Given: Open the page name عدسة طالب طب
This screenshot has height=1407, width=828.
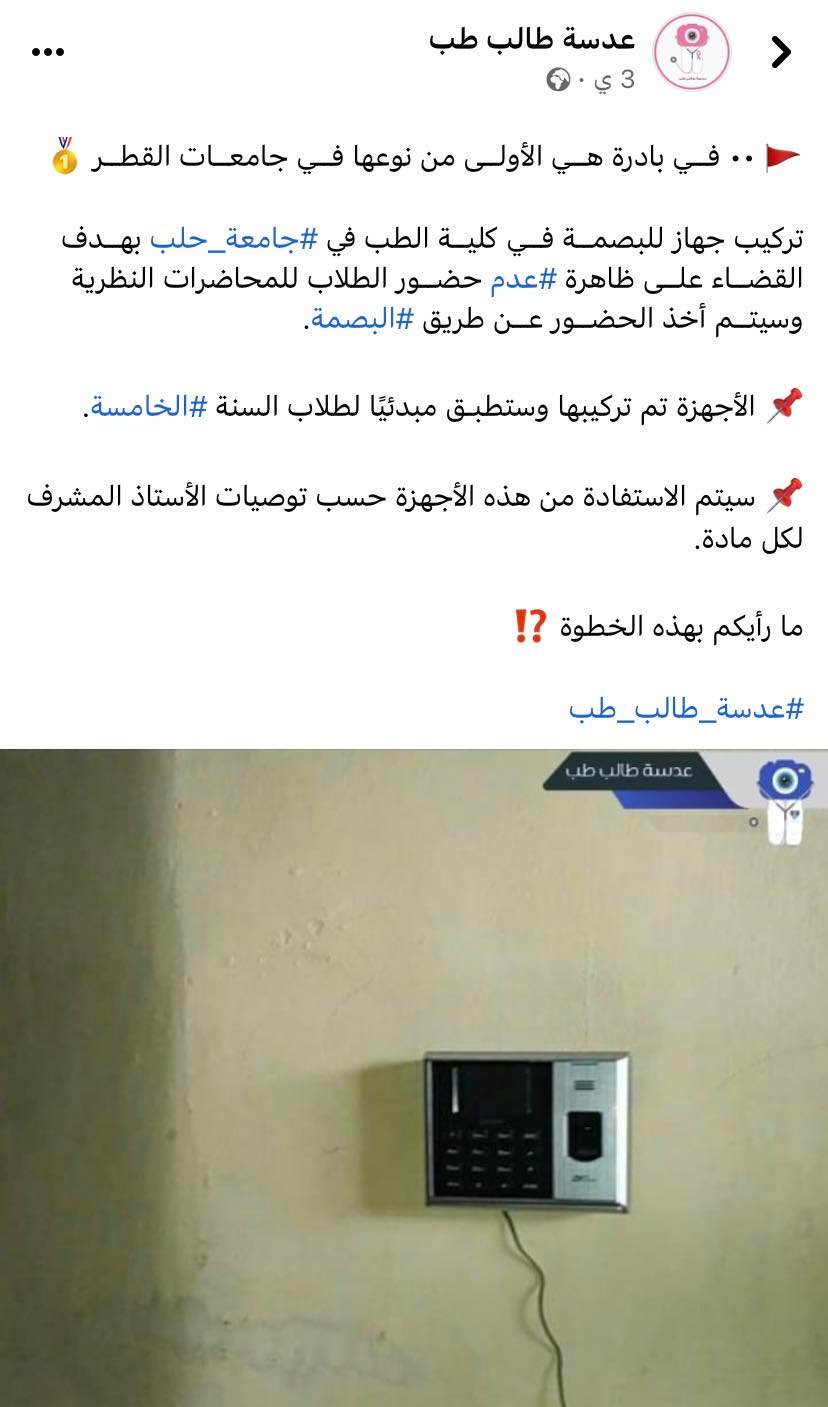Looking at the screenshot, I should pyautogui.click(x=532, y=39).
